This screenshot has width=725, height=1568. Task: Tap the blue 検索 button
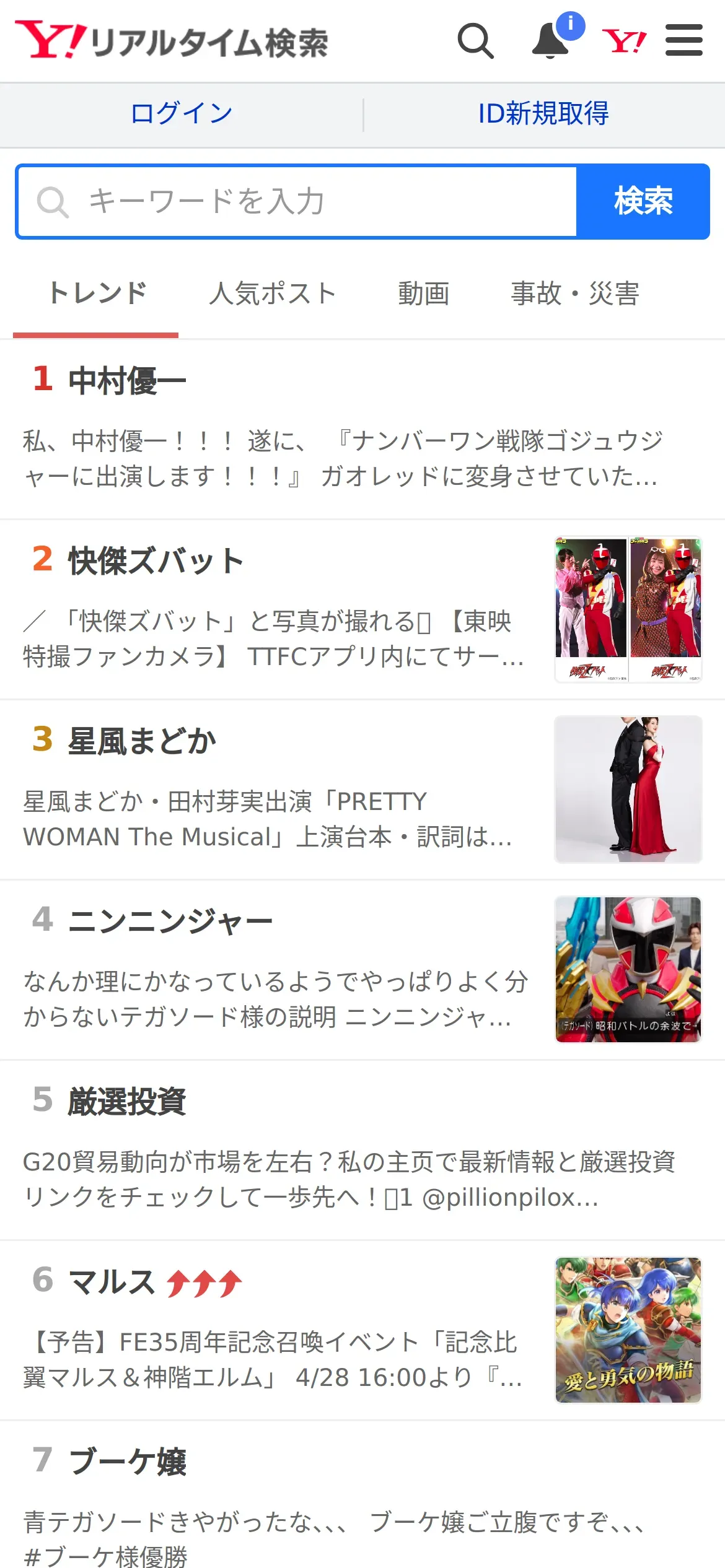[x=643, y=201]
